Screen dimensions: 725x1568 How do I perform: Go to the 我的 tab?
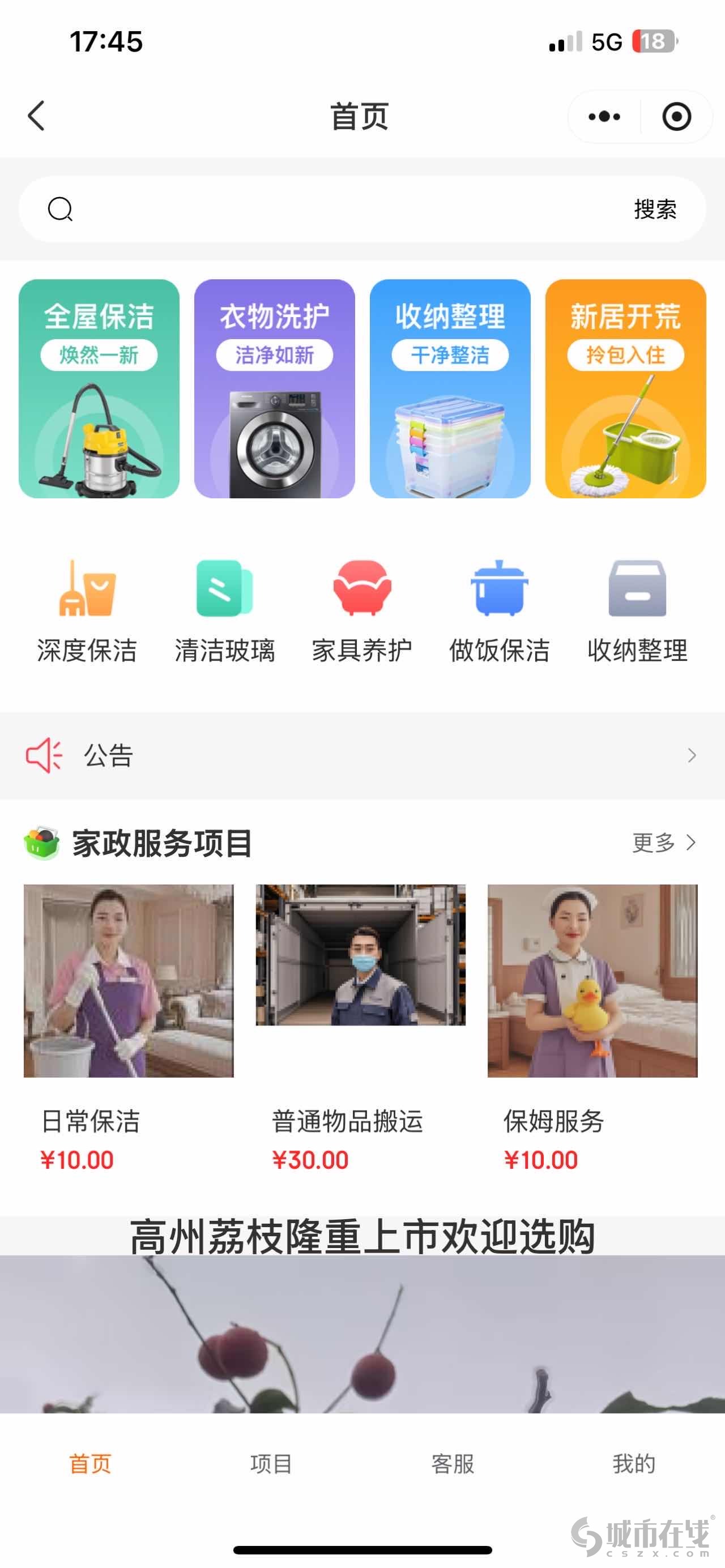[x=634, y=1464]
